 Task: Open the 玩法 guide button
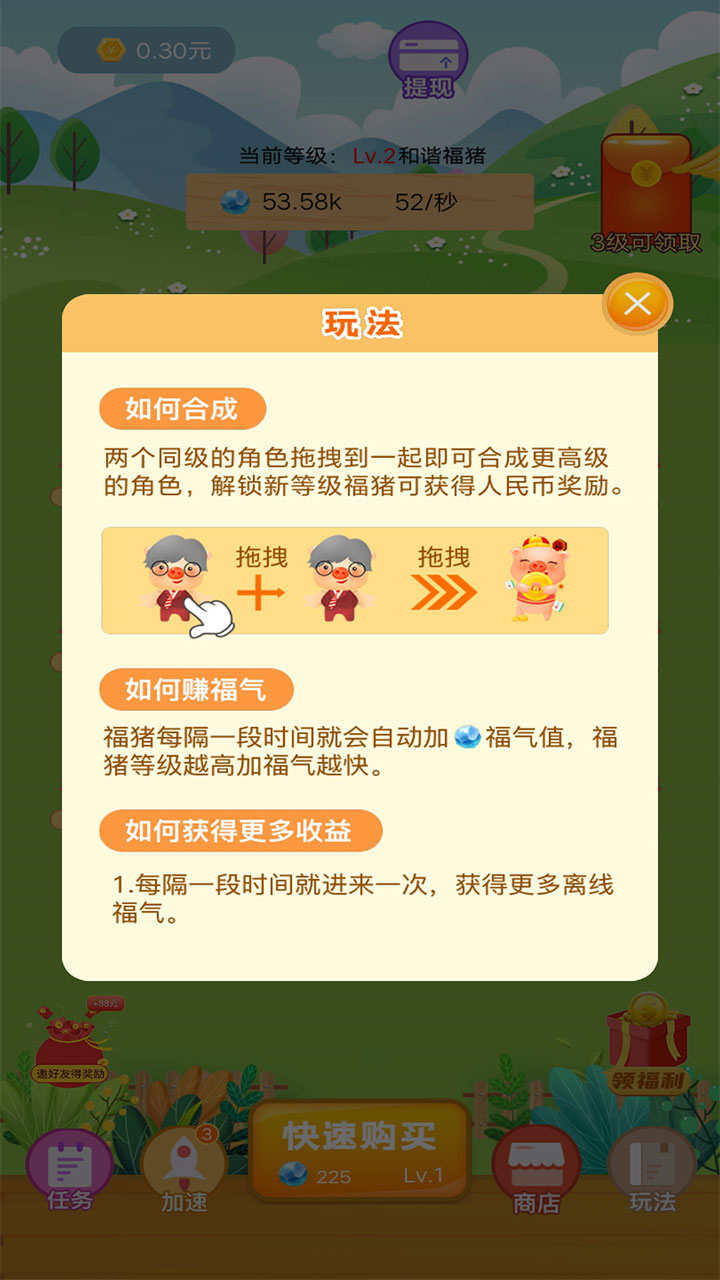(652, 1172)
